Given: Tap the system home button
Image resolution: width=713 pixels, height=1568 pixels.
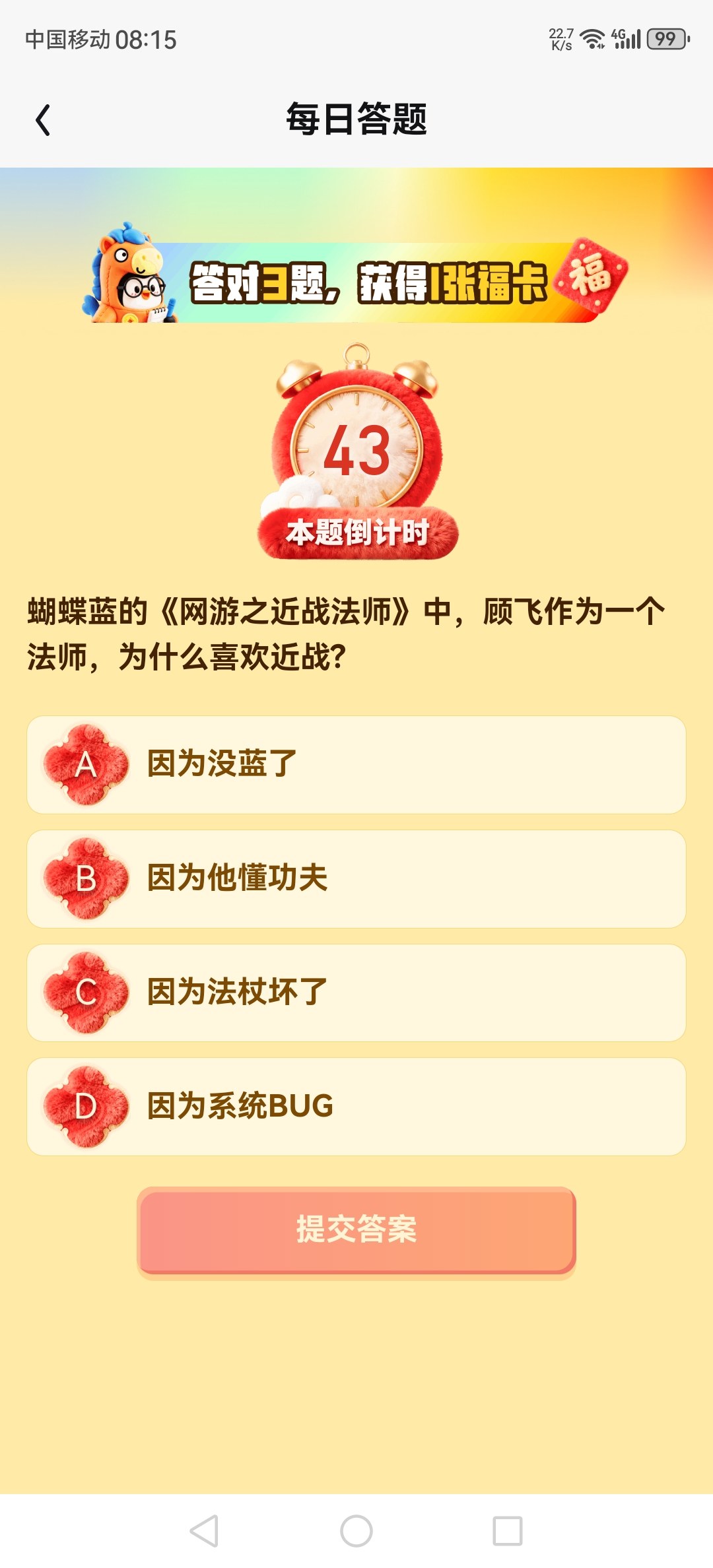Looking at the screenshot, I should click(356, 1530).
